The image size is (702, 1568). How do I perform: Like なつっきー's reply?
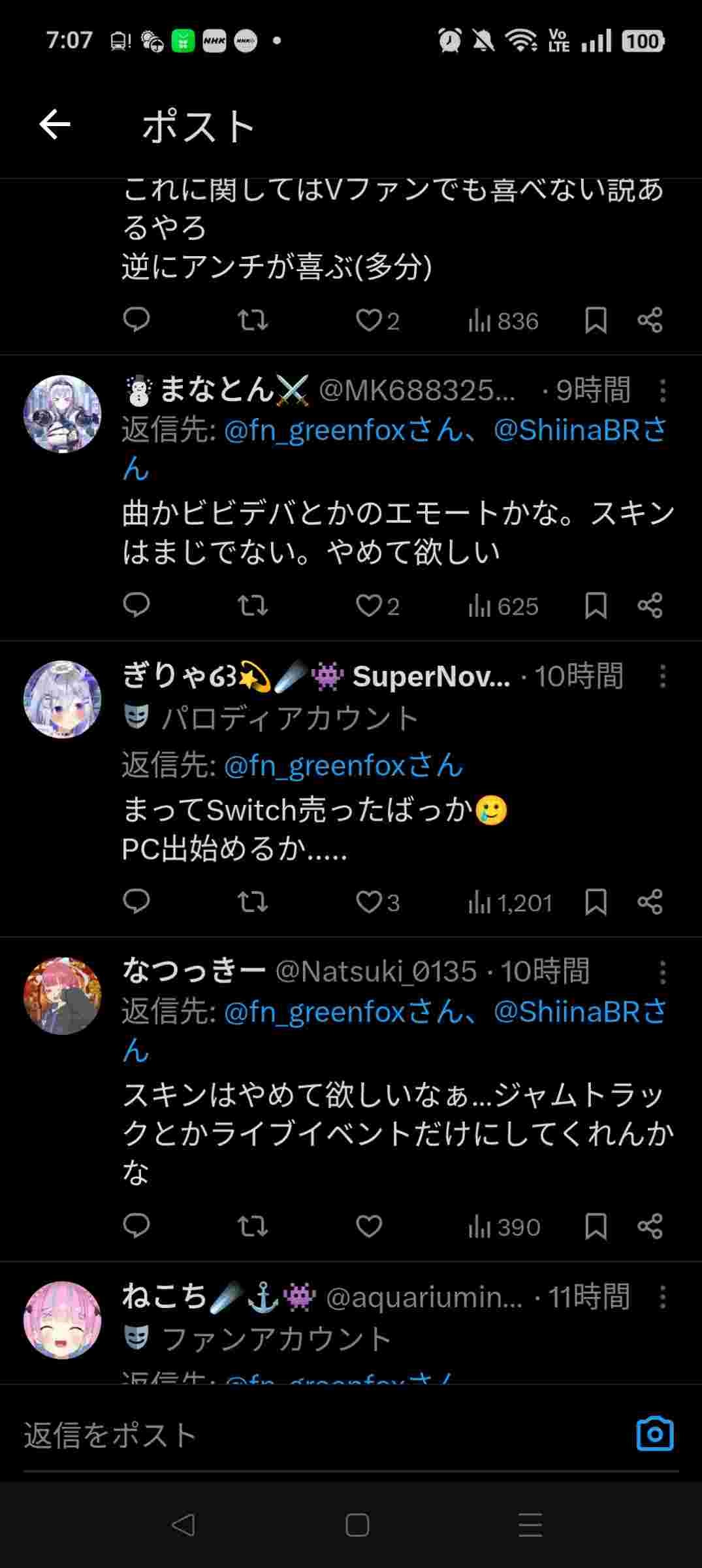click(369, 1226)
